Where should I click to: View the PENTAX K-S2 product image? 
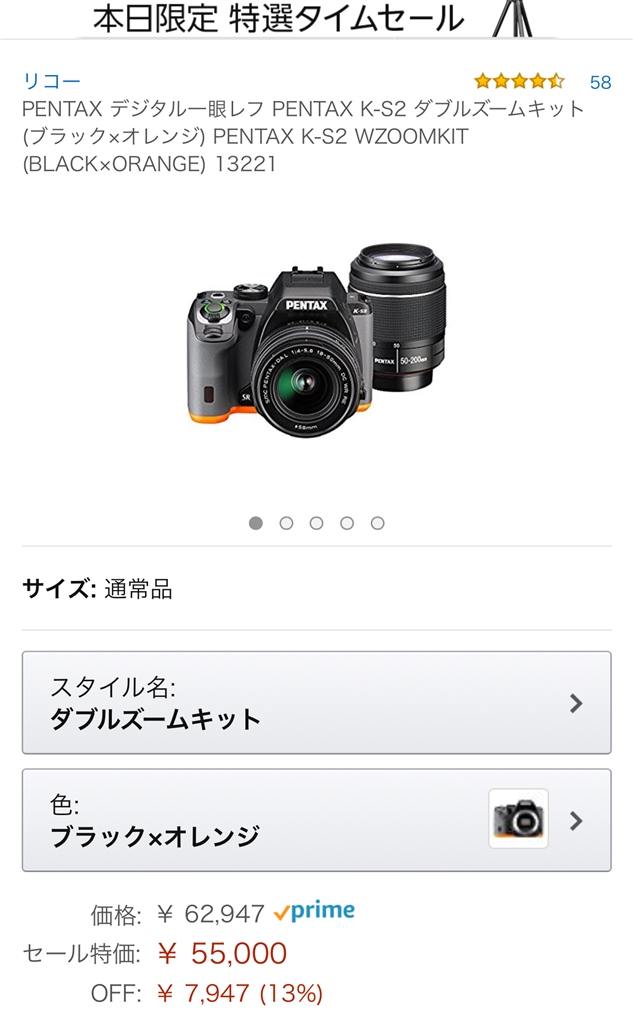316,343
